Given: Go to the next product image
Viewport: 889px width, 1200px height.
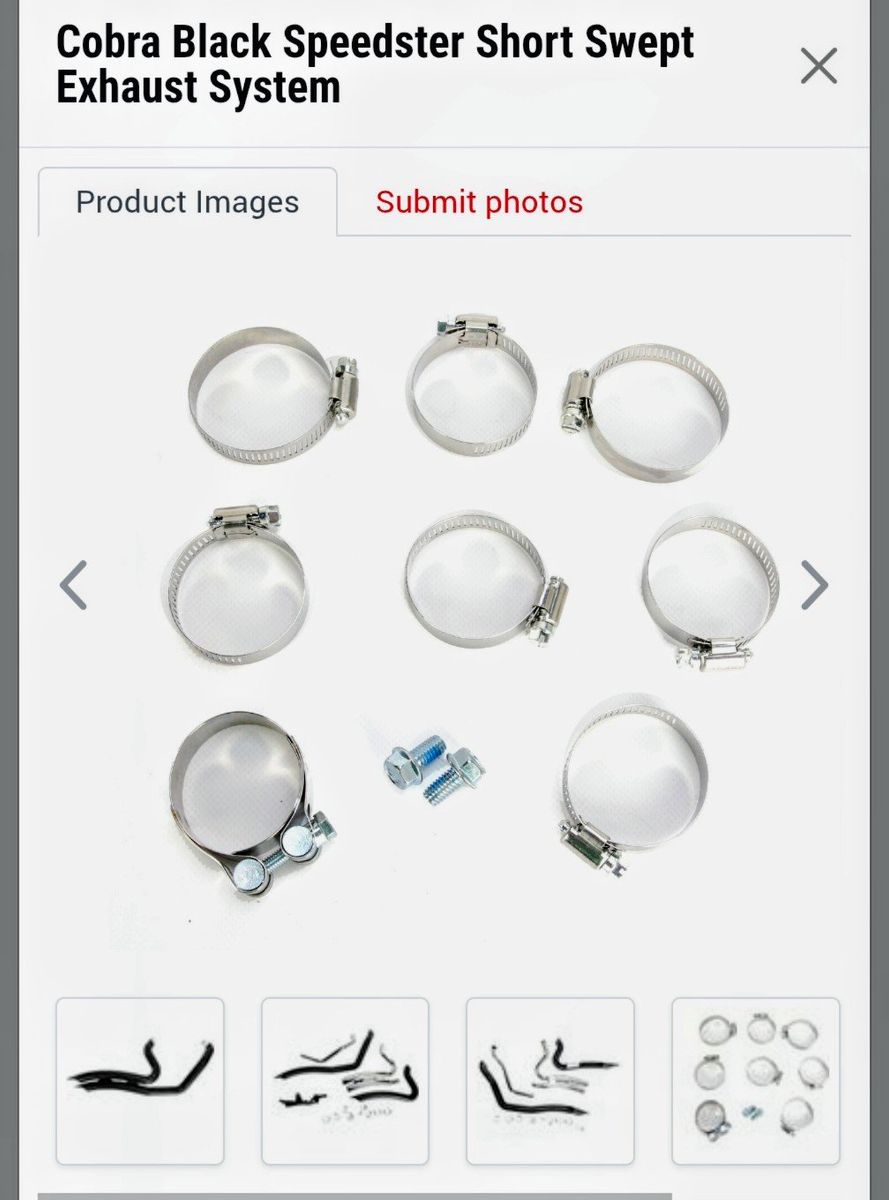Looking at the screenshot, I should (x=814, y=585).
